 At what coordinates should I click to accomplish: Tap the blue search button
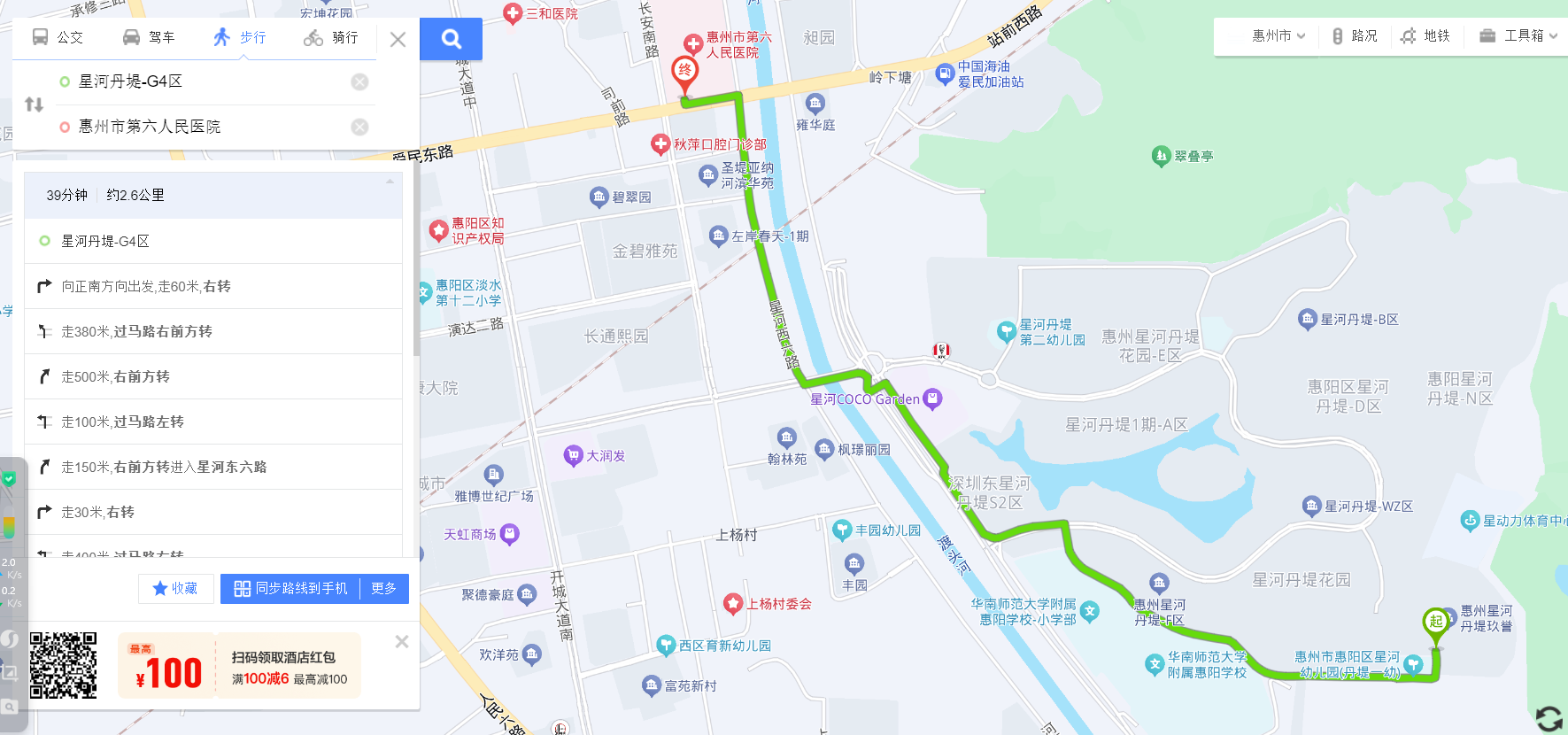[451, 39]
